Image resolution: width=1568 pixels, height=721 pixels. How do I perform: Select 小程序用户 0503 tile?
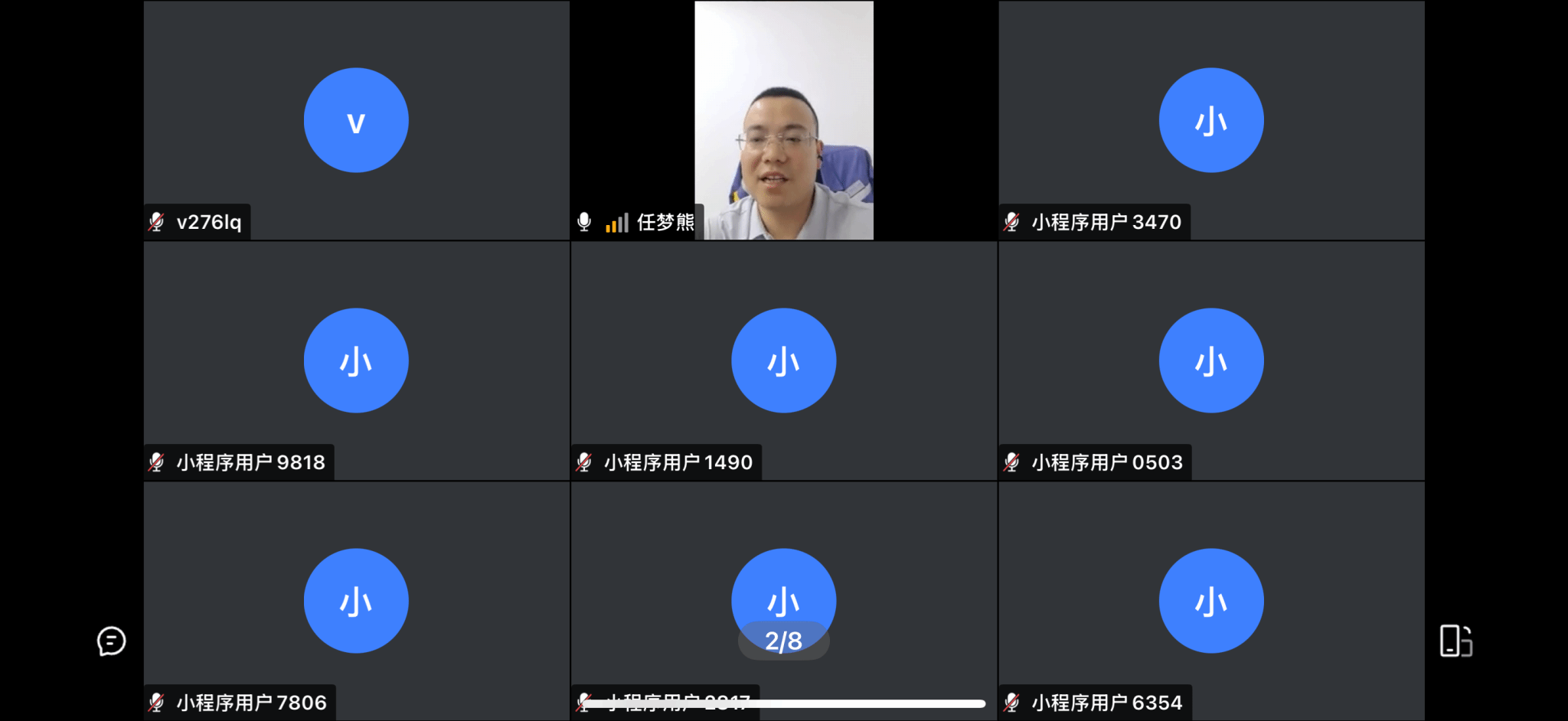click(1211, 360)
